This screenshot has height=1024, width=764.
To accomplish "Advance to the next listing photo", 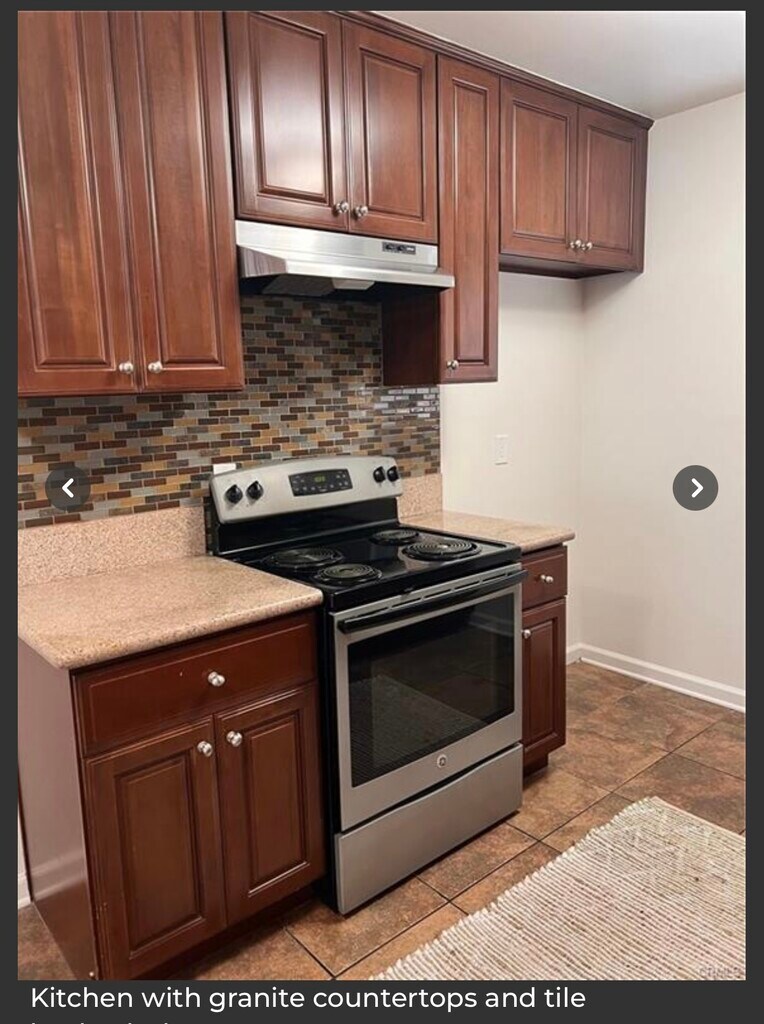I will tap(695, 488).
